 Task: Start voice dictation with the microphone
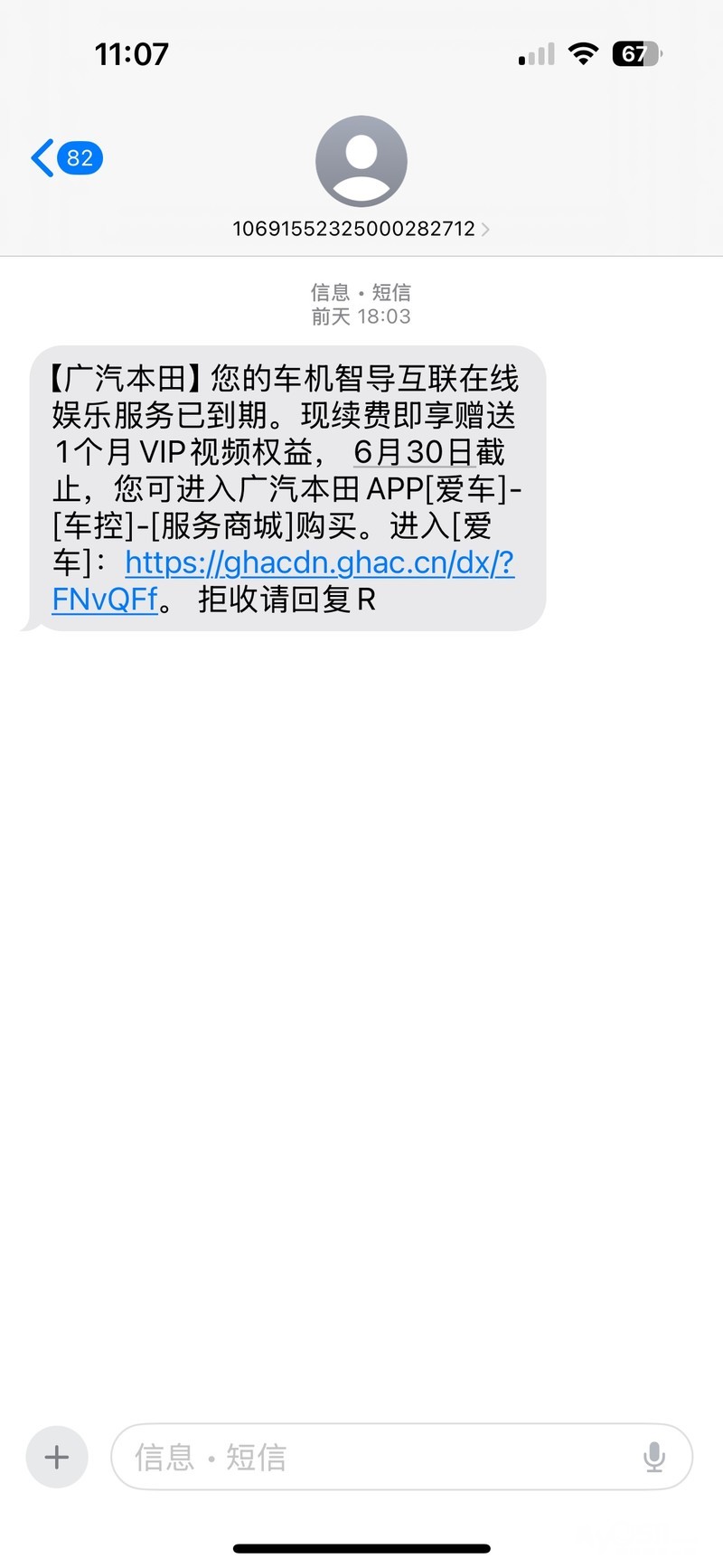654,1457
